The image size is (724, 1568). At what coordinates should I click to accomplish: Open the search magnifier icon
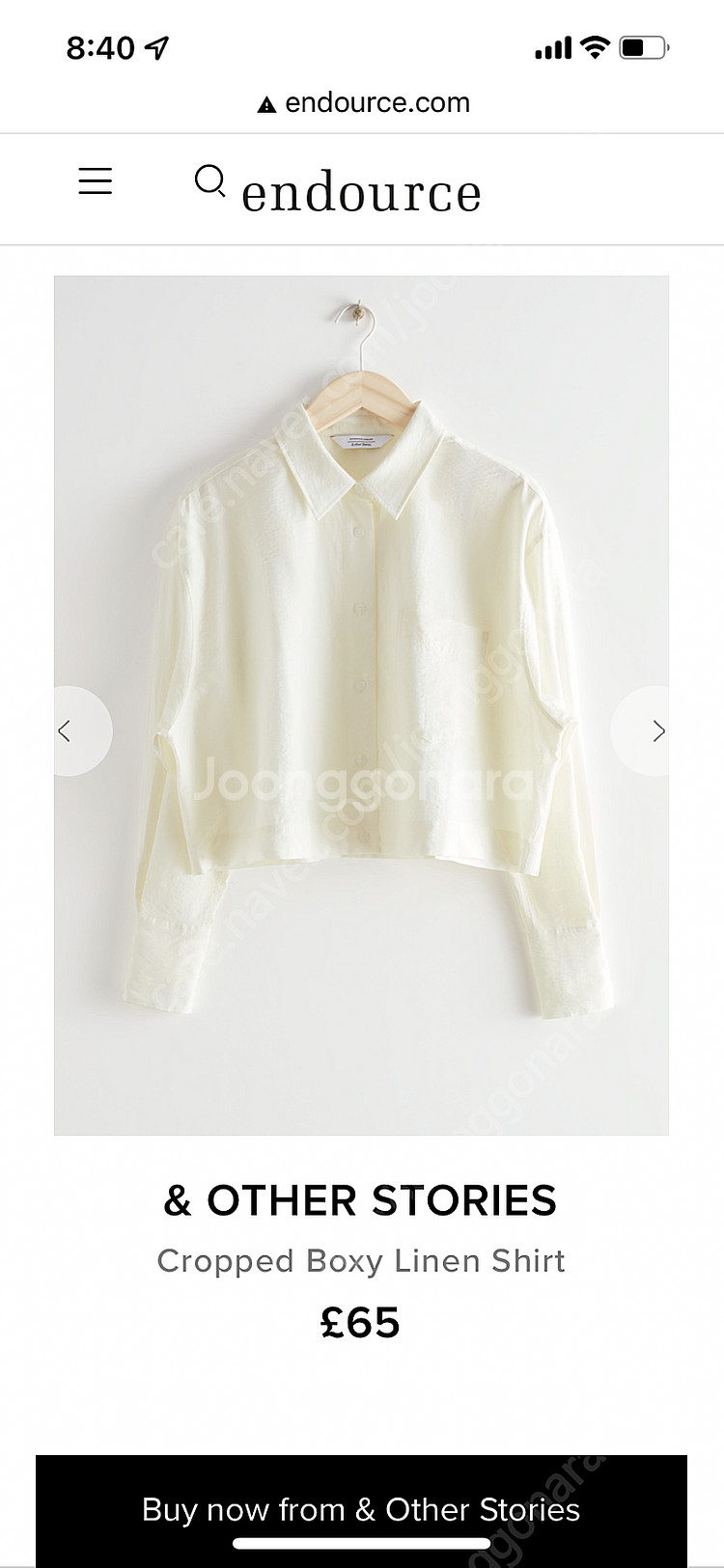point(209,180)
